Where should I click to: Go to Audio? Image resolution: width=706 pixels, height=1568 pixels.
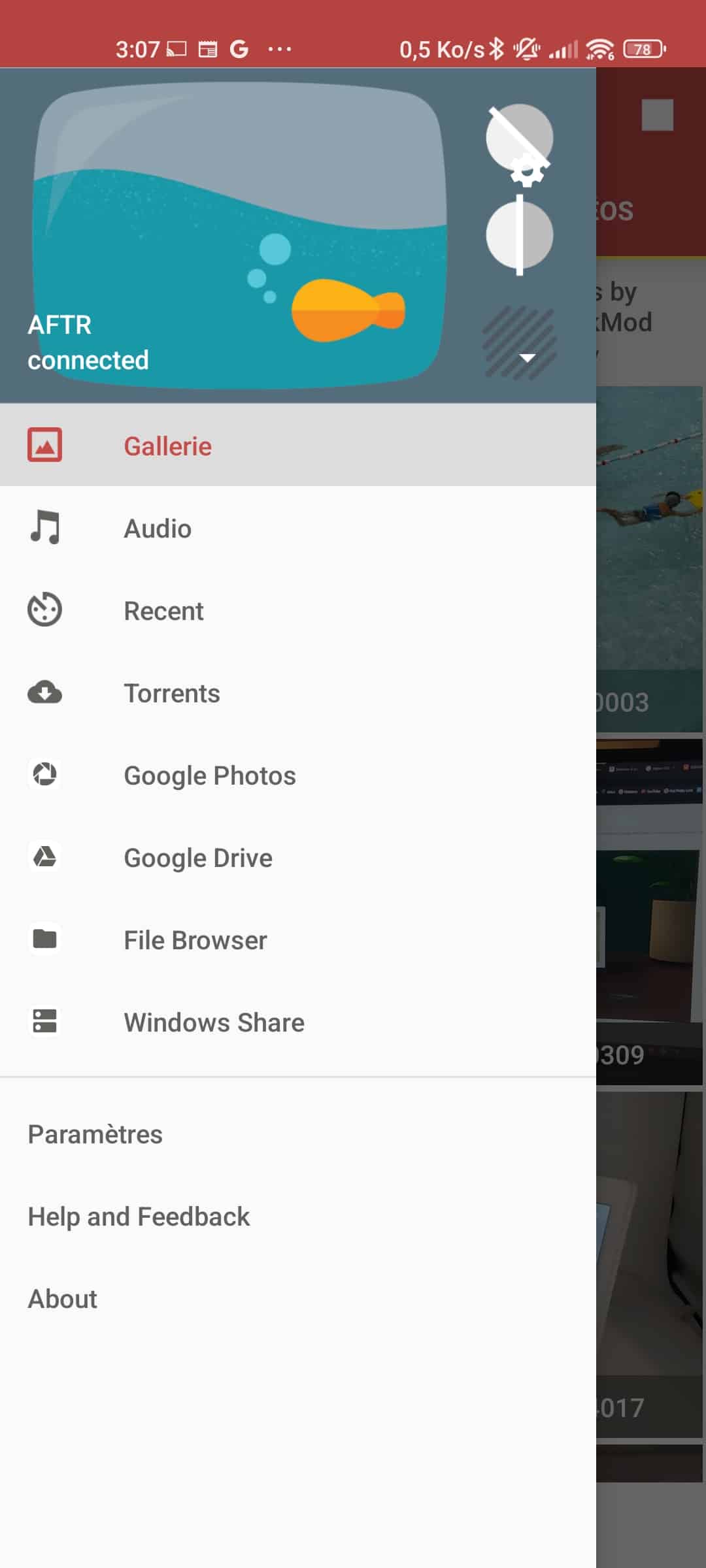297,528
